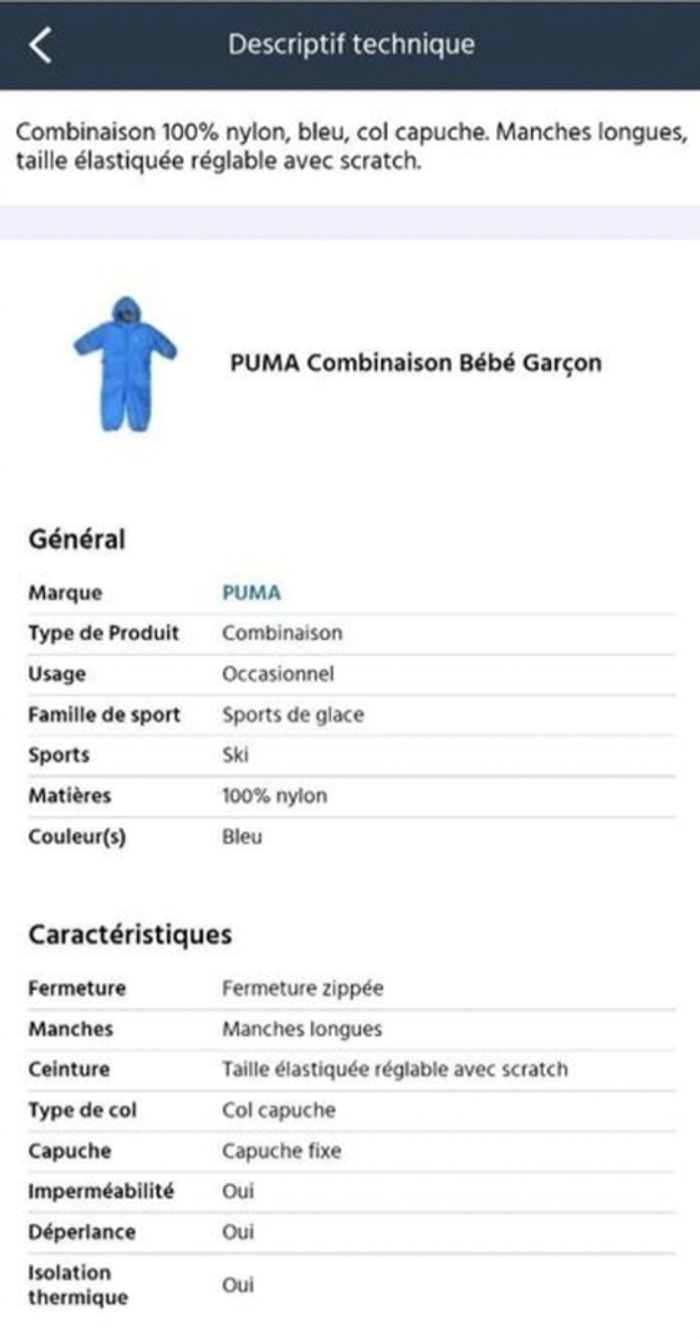Go back from Descriptif technique
This screenshot has height=1340, width=700.
40,45
